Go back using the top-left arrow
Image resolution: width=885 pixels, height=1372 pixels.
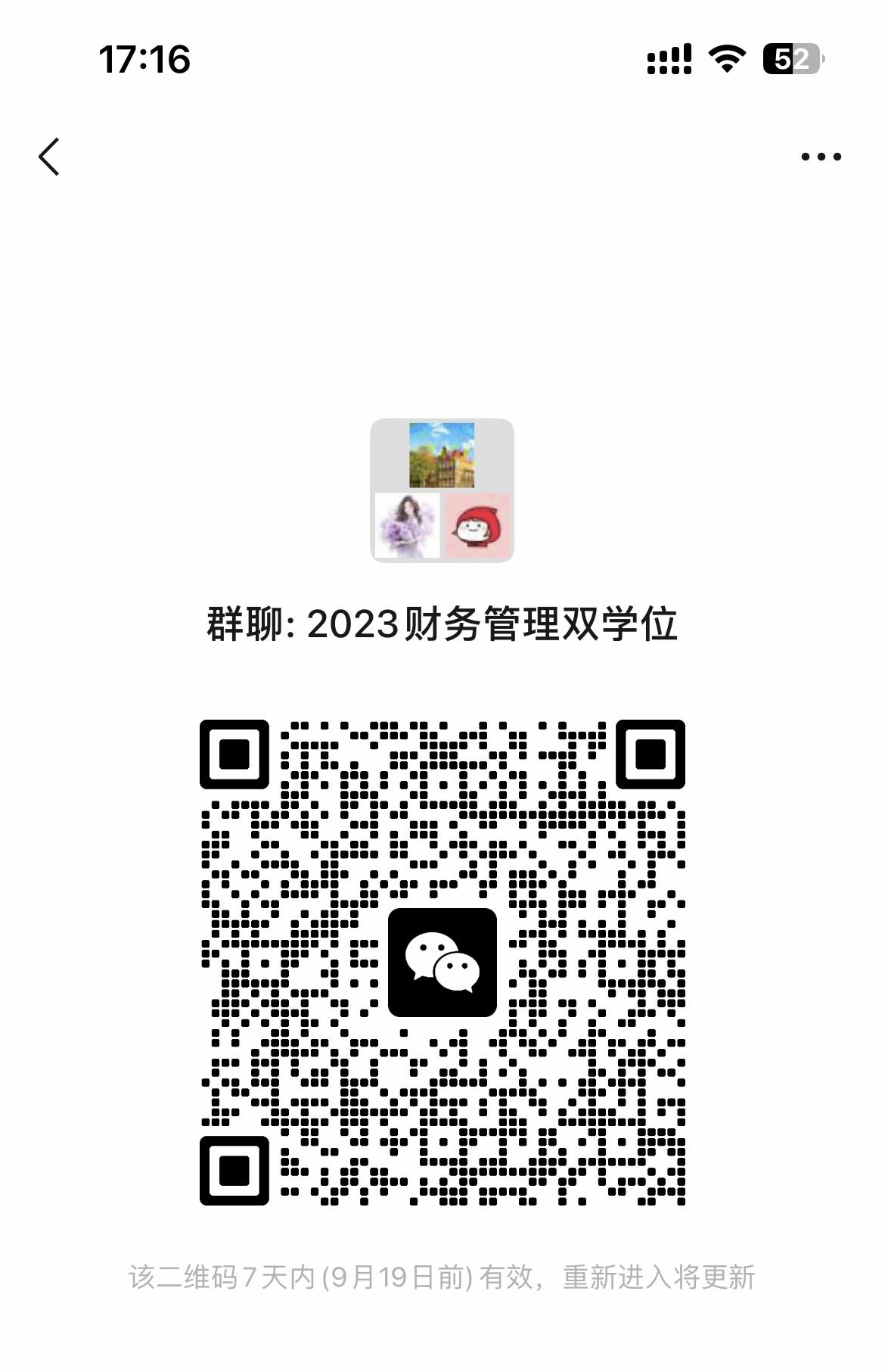[x=50, y=157]
